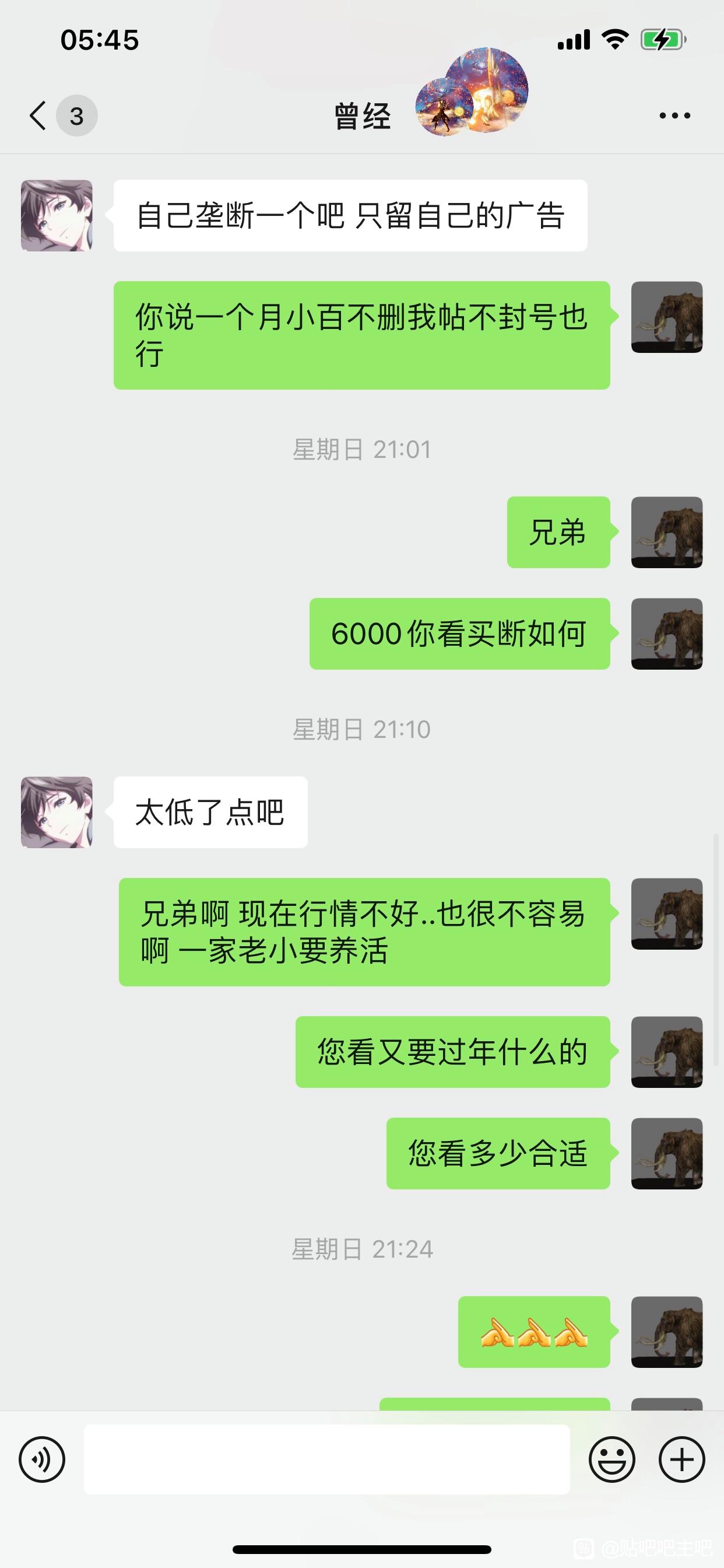Open the emoji sticker panel
724x1568 pixels.
click(611, 1459)
